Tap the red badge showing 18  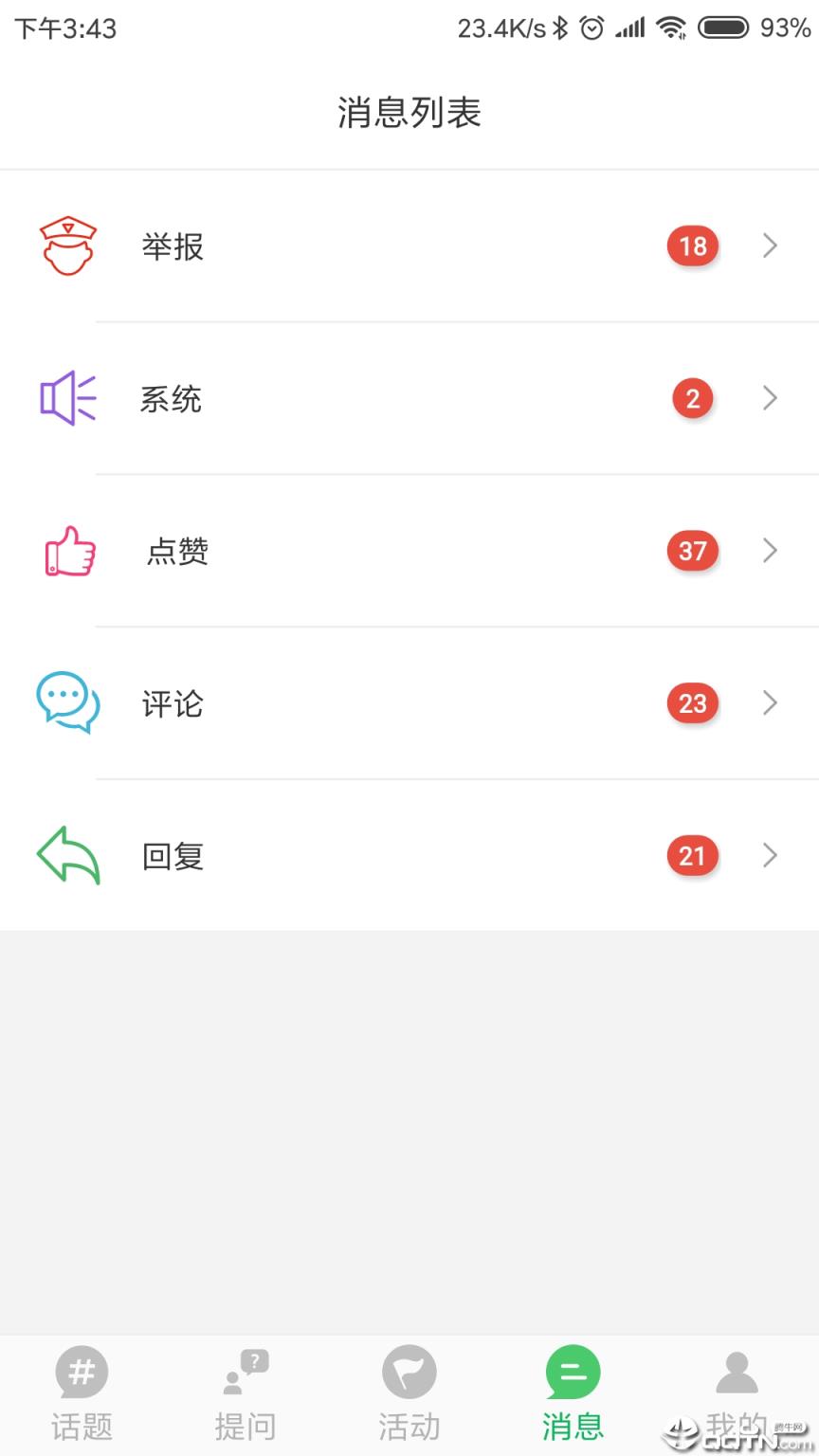tap(693, 246)
